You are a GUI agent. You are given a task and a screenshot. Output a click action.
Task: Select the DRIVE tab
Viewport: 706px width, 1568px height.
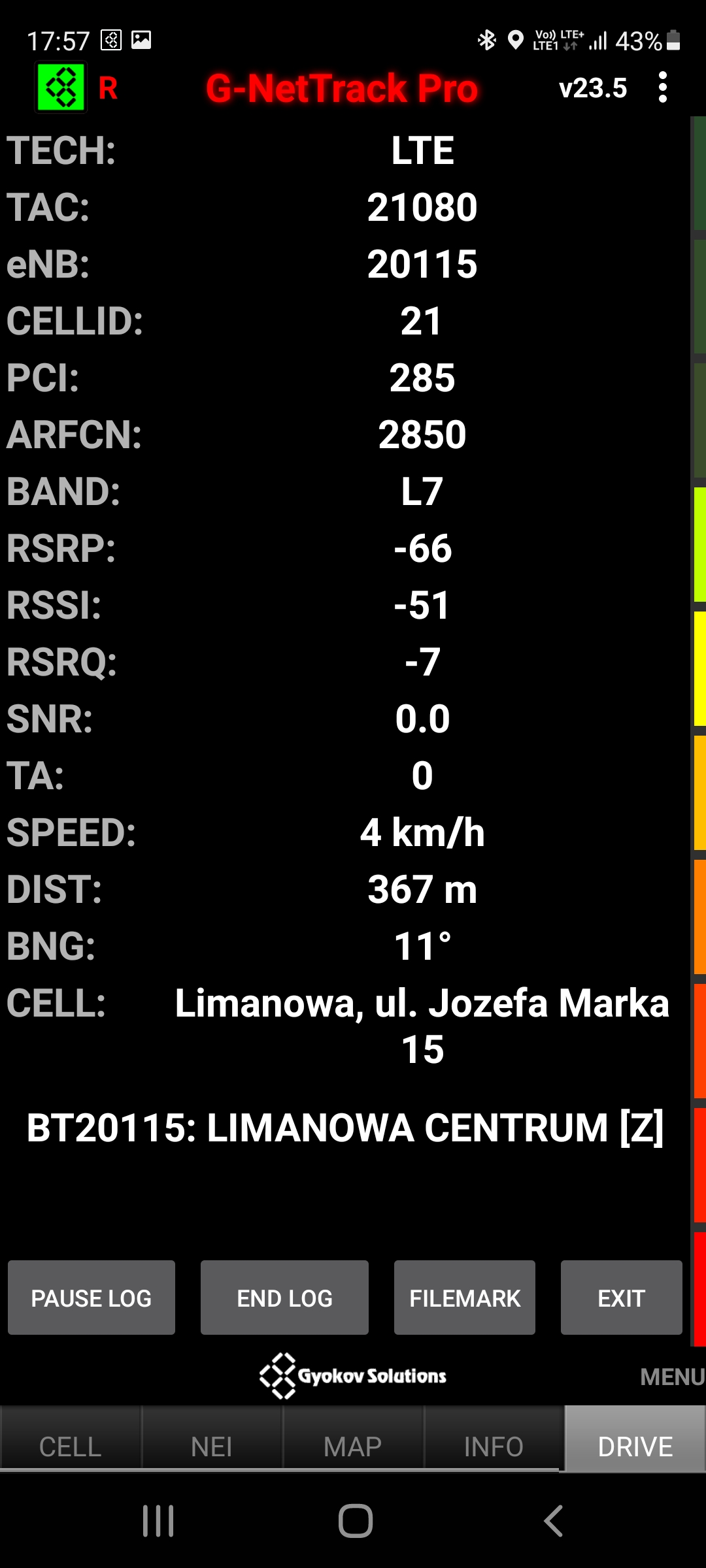pyautogui.click(x=635, y=1446)
